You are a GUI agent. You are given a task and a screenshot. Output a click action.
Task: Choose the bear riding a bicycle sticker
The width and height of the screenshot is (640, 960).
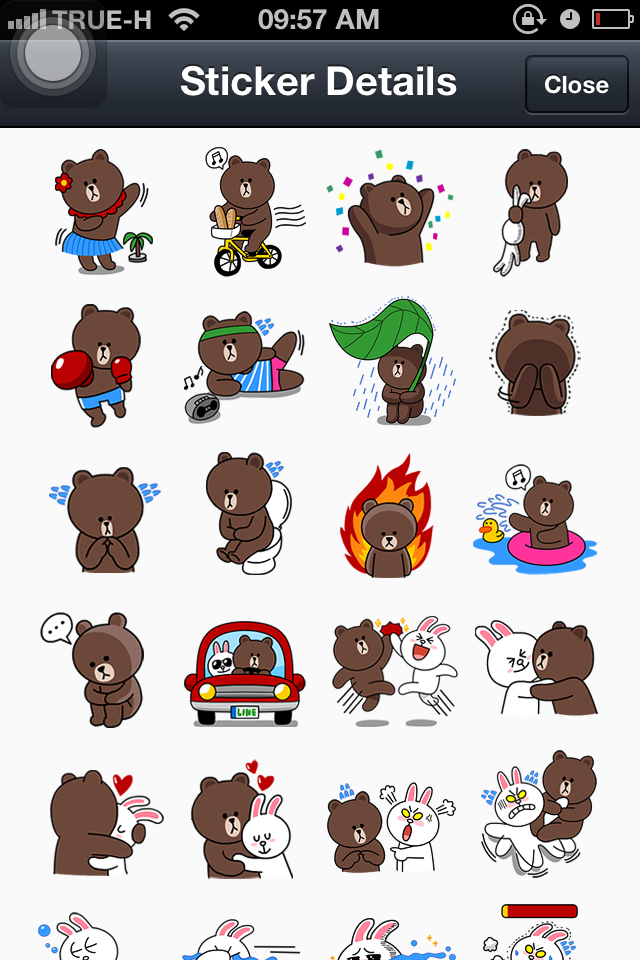click(x=245, y=212)
